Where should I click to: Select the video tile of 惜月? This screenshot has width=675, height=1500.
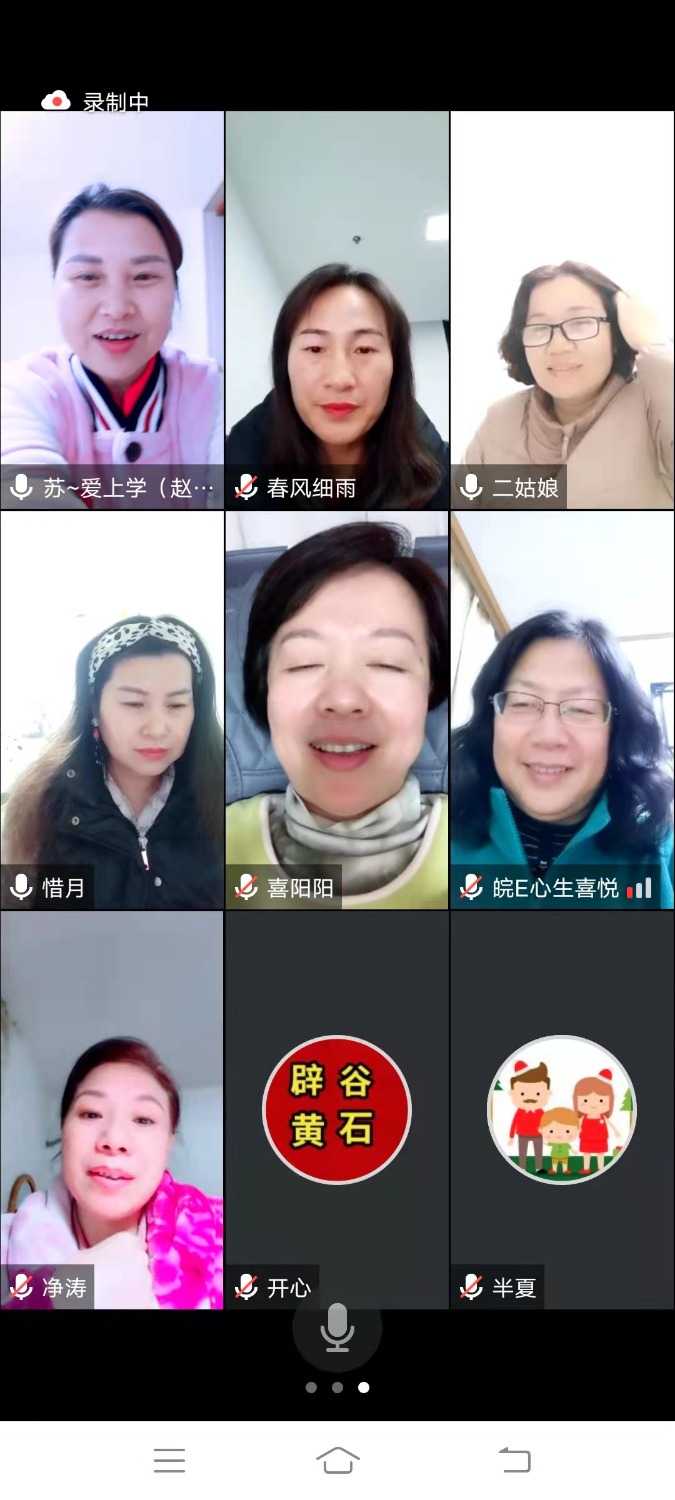point(112,710)
